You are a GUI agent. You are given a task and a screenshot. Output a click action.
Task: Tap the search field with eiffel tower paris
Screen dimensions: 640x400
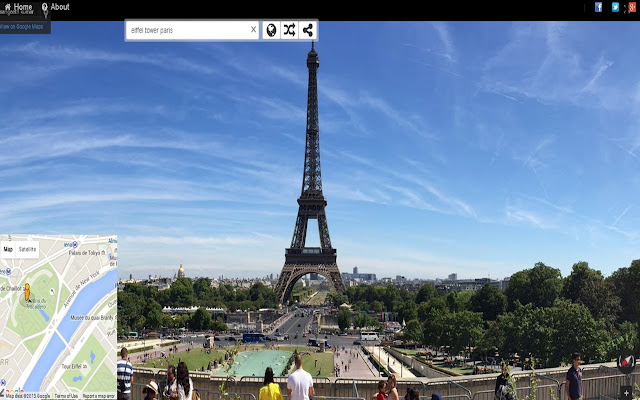(x=187, y=30)
